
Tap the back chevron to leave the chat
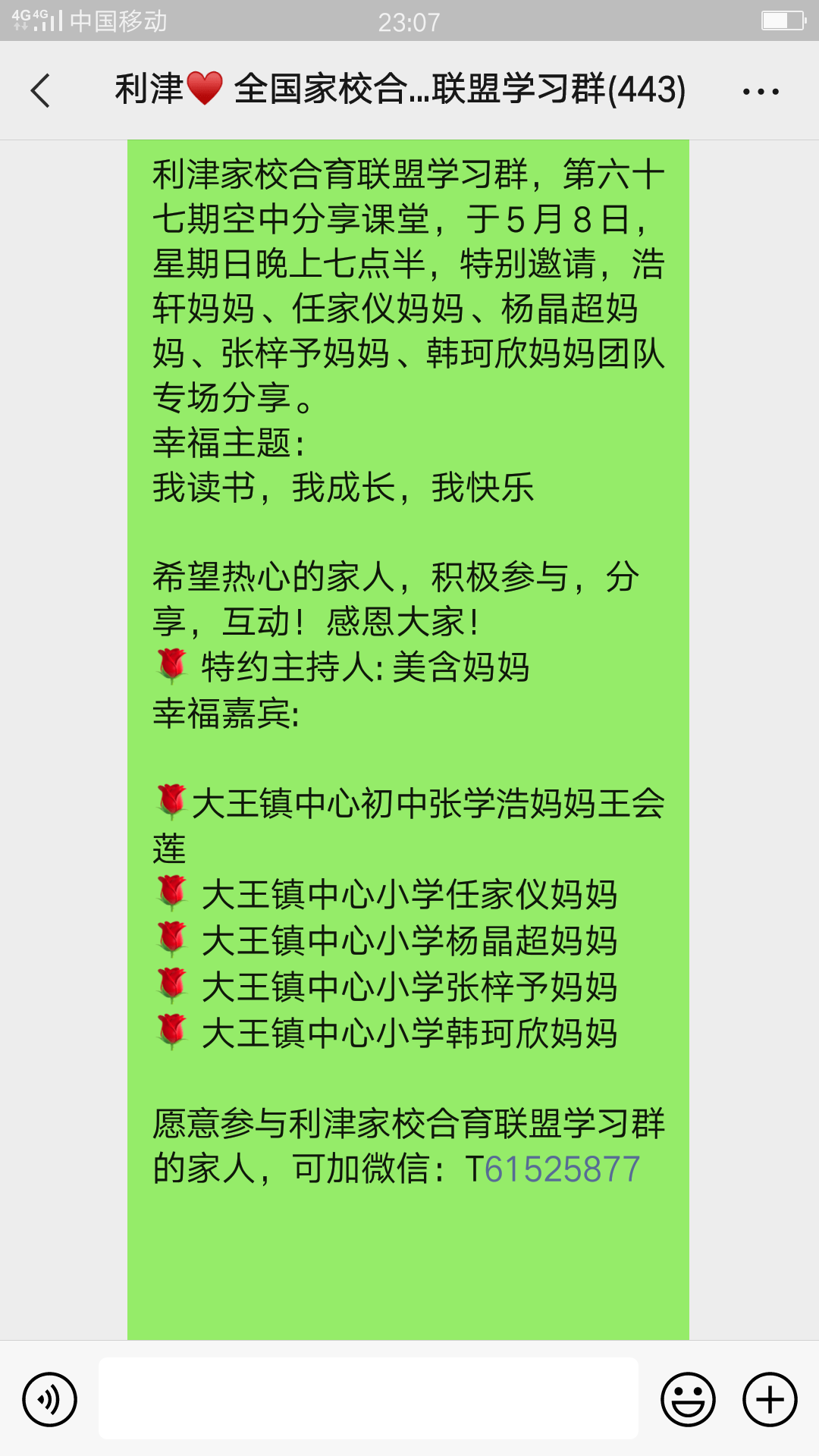point(39,90)
